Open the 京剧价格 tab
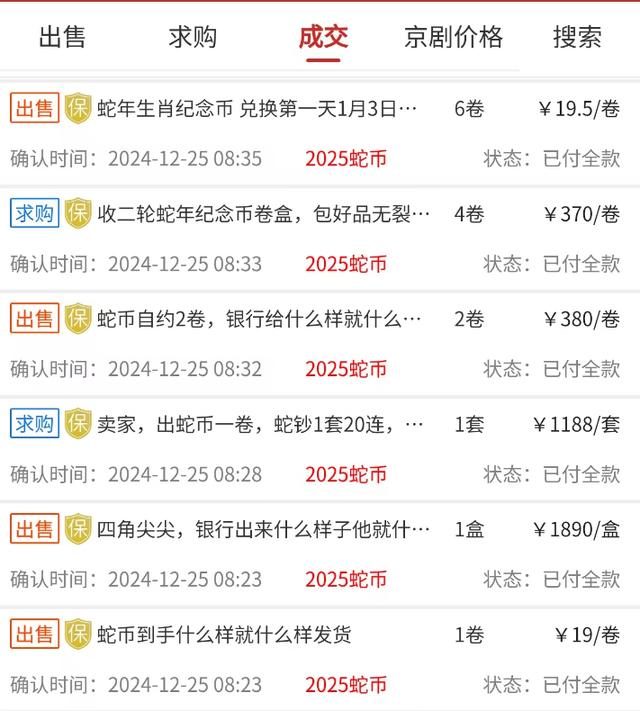 pyautogui.click(x=453, y=38)
